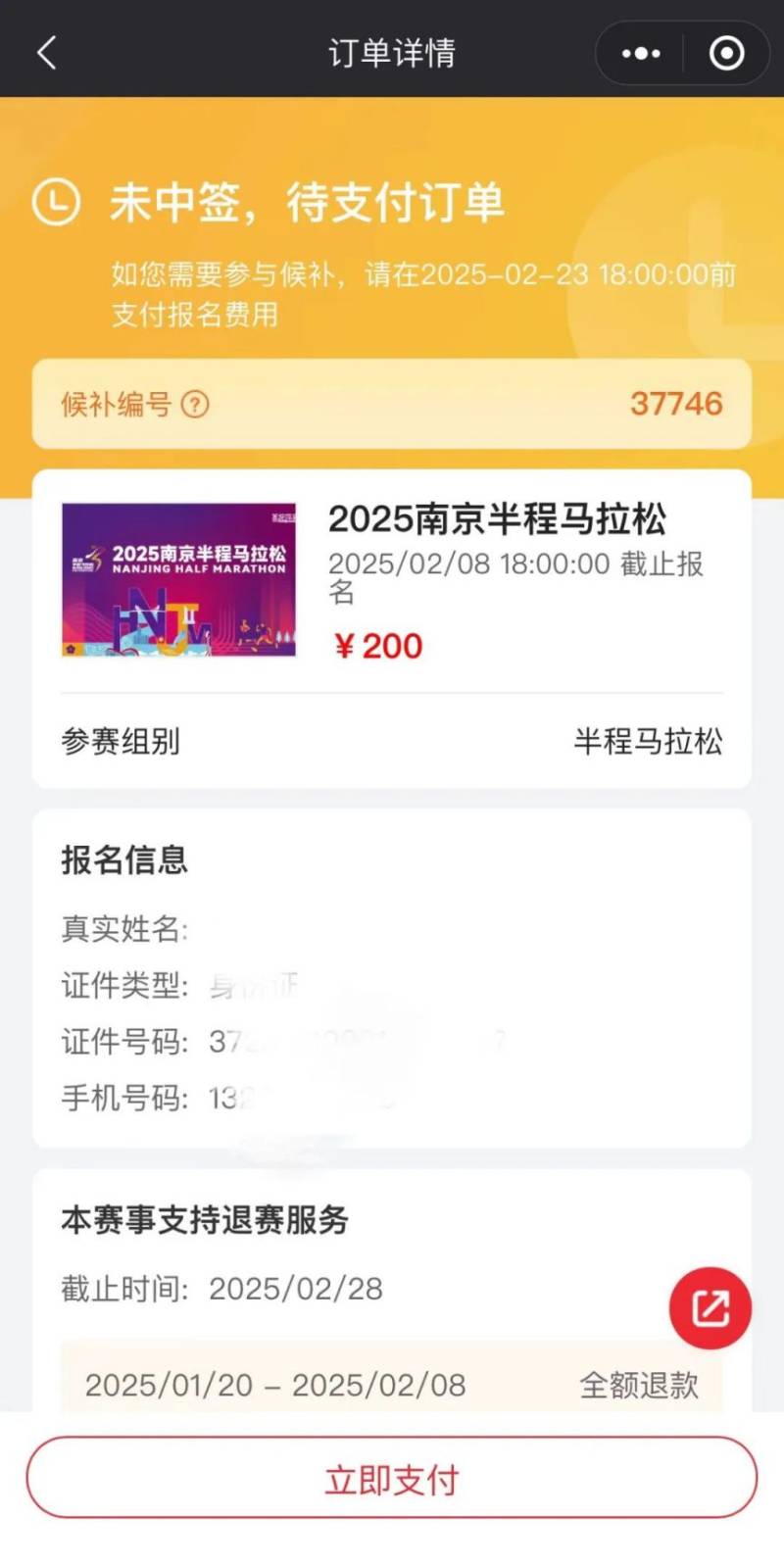The image size is (784, 1568).
Task: Tap the waitlist number 37746
Action: pyautogui.click(x=678, y=404)
